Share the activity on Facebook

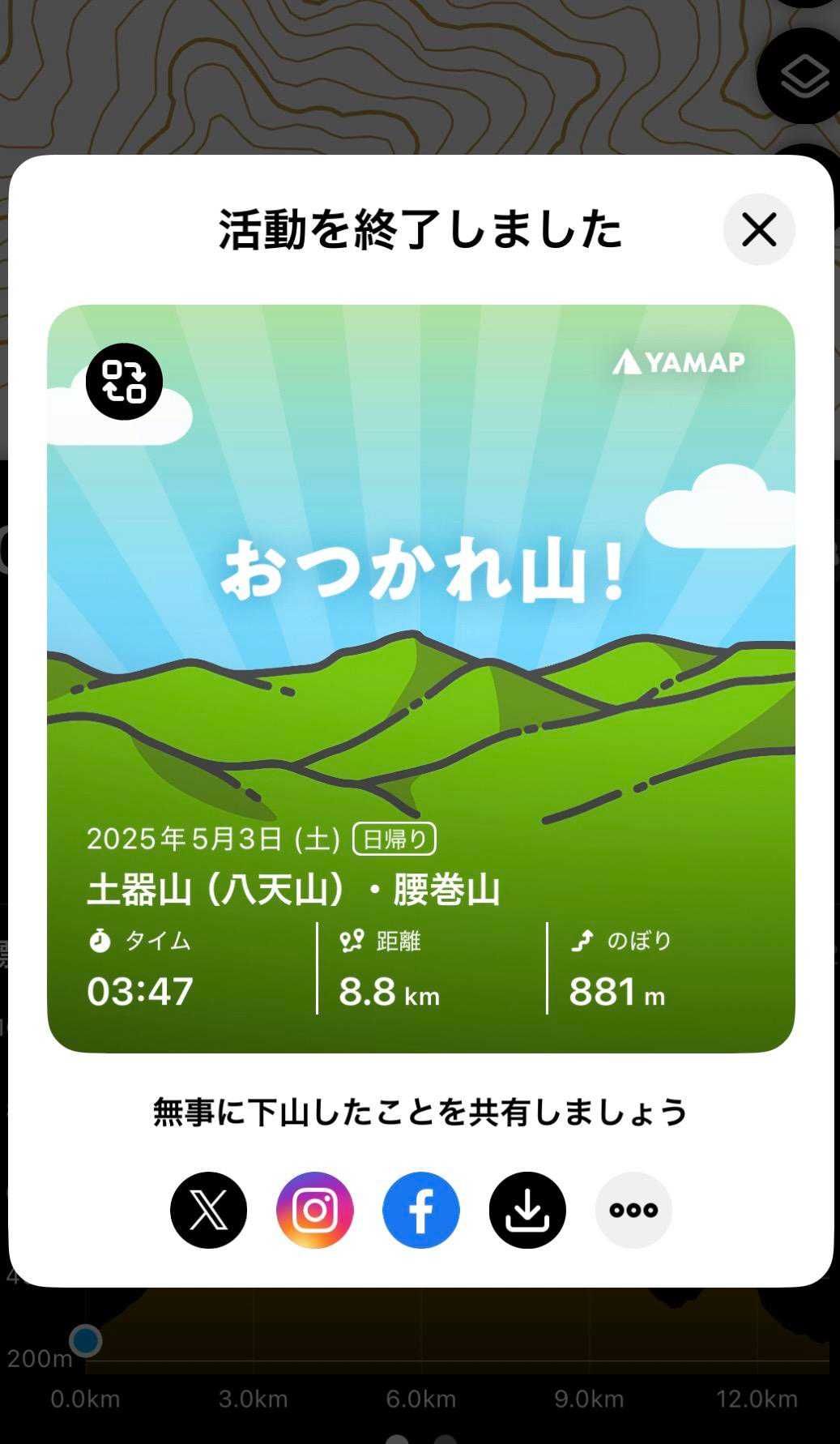[x=421, y=1210]
